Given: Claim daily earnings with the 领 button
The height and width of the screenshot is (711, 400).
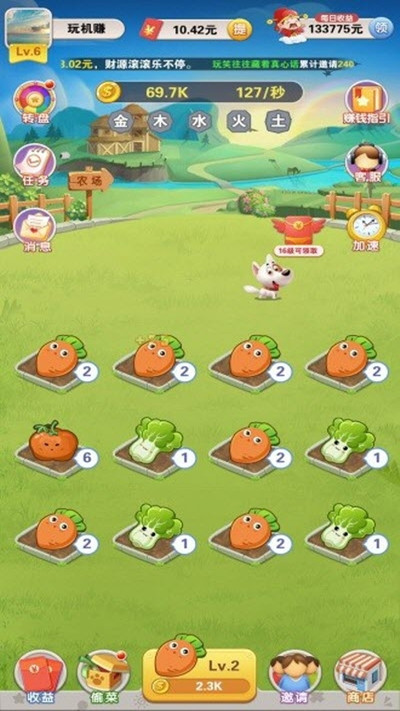Looking at the screenshot, I should tap(380, 28).
